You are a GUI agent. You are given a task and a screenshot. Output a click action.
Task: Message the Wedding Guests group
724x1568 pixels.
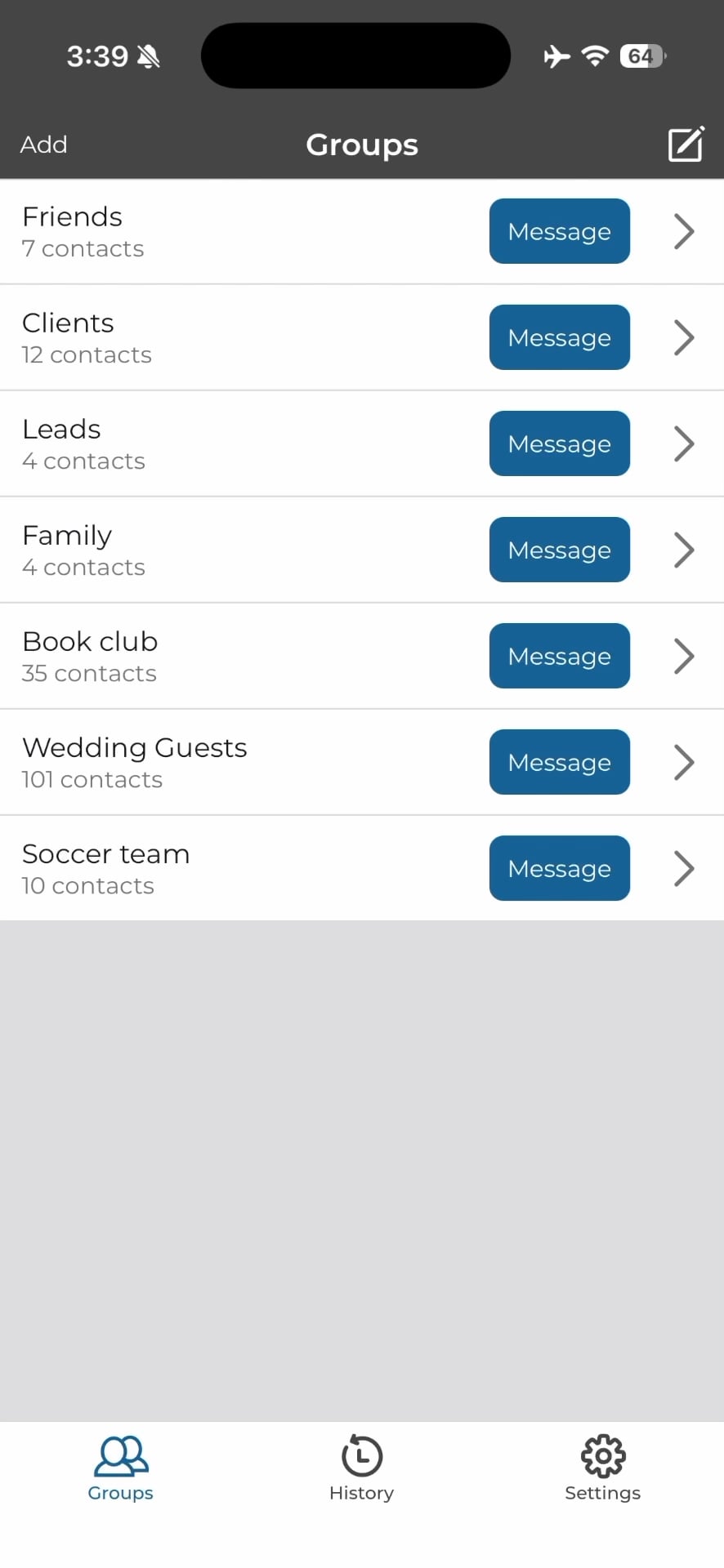(559, 762)
